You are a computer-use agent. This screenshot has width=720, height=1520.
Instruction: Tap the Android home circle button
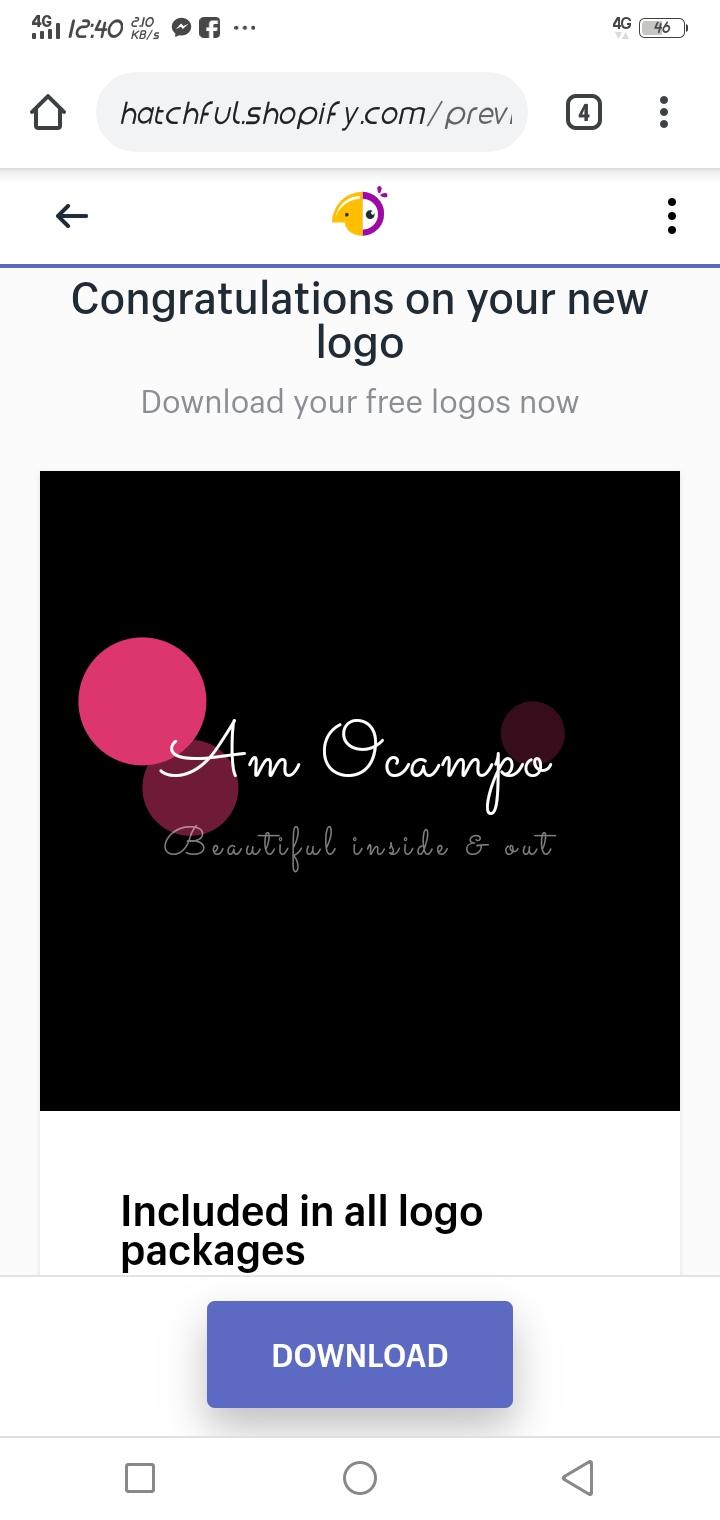click(360, 1477)
